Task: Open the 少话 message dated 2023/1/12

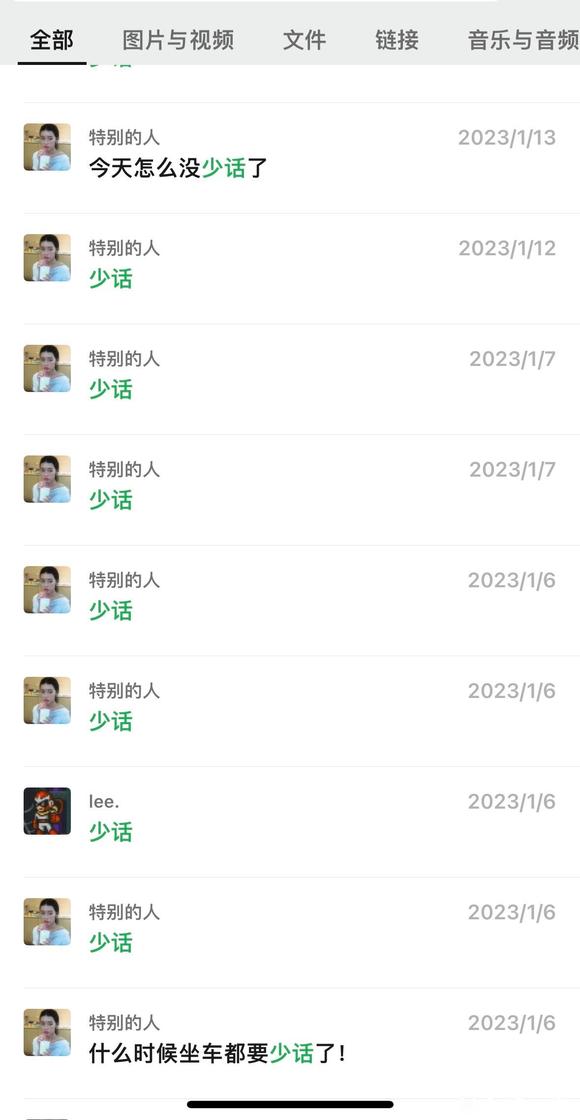Action: click(290, 269)
